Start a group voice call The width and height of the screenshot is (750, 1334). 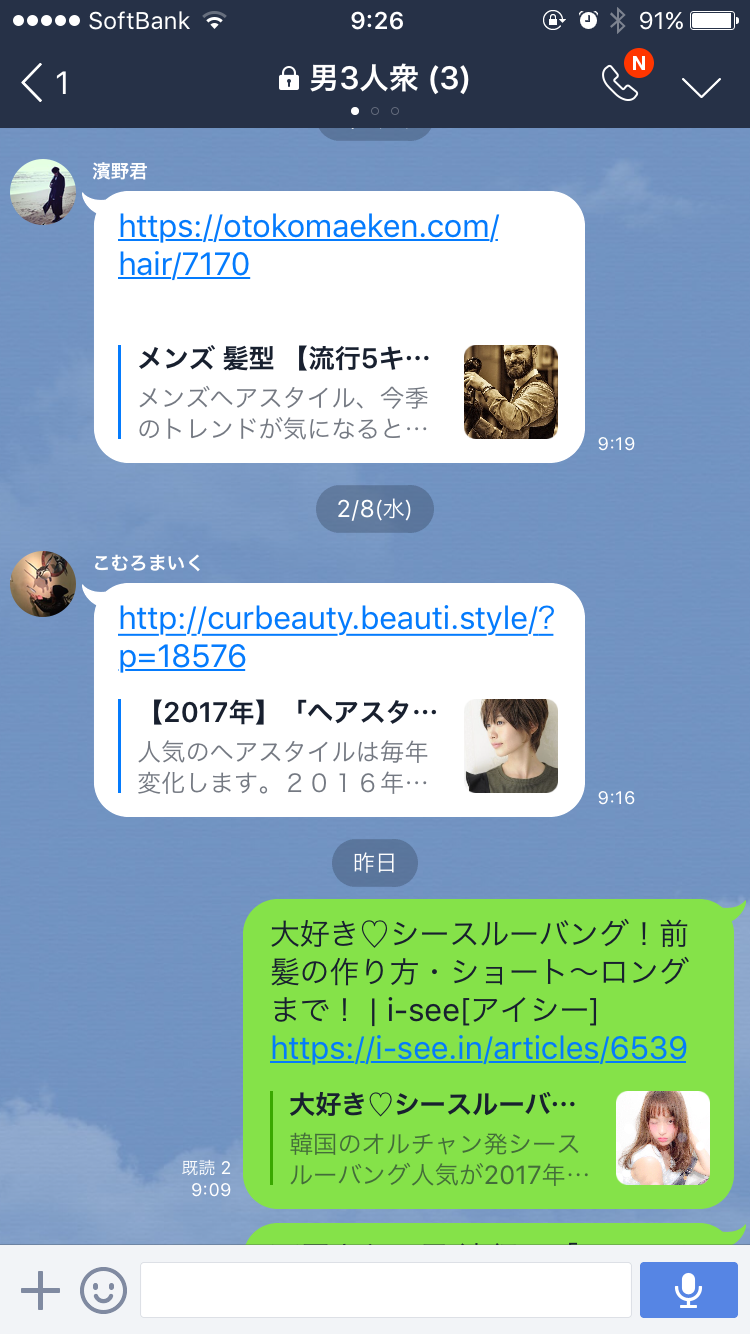[620, 84]
